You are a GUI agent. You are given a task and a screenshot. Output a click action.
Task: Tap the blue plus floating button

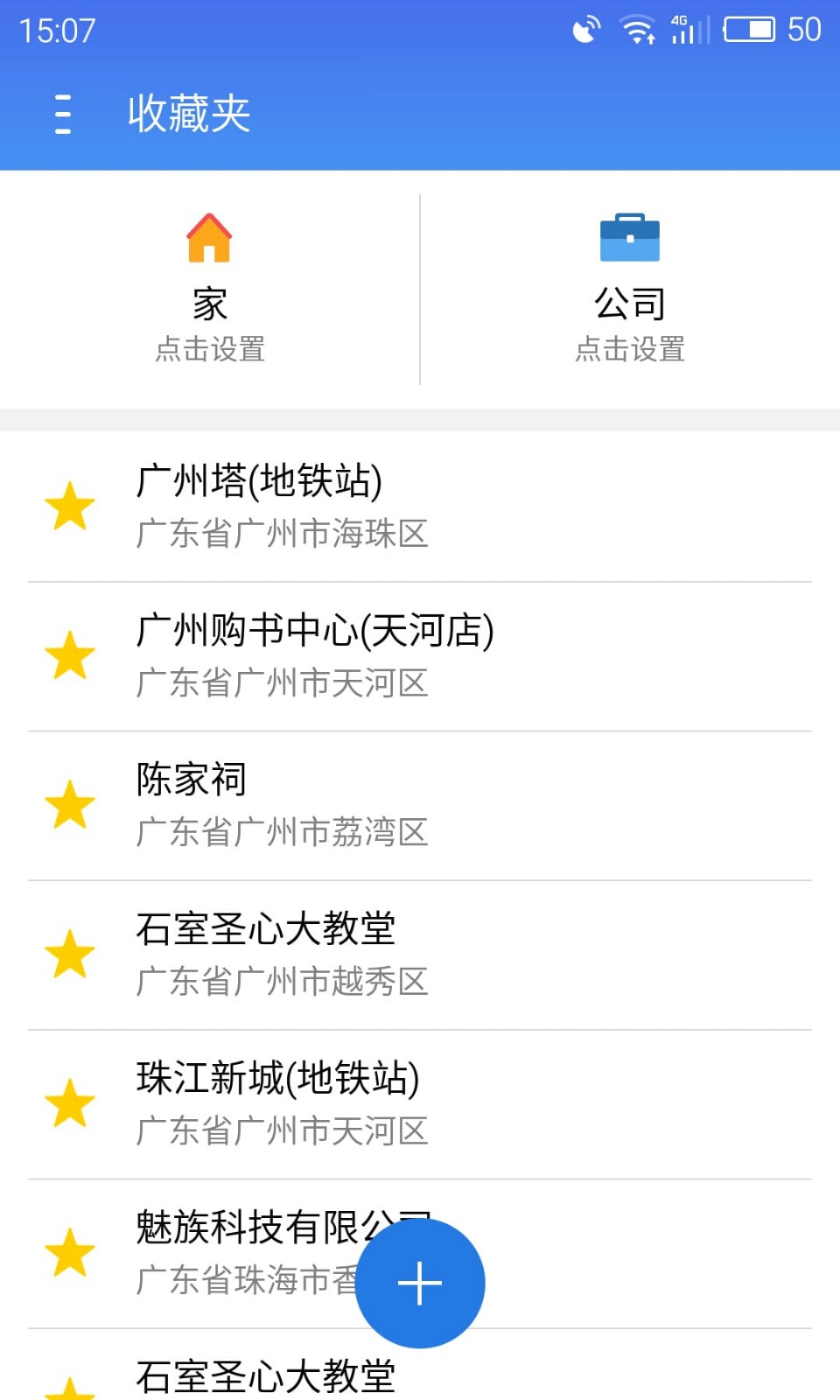point(419,1282)
